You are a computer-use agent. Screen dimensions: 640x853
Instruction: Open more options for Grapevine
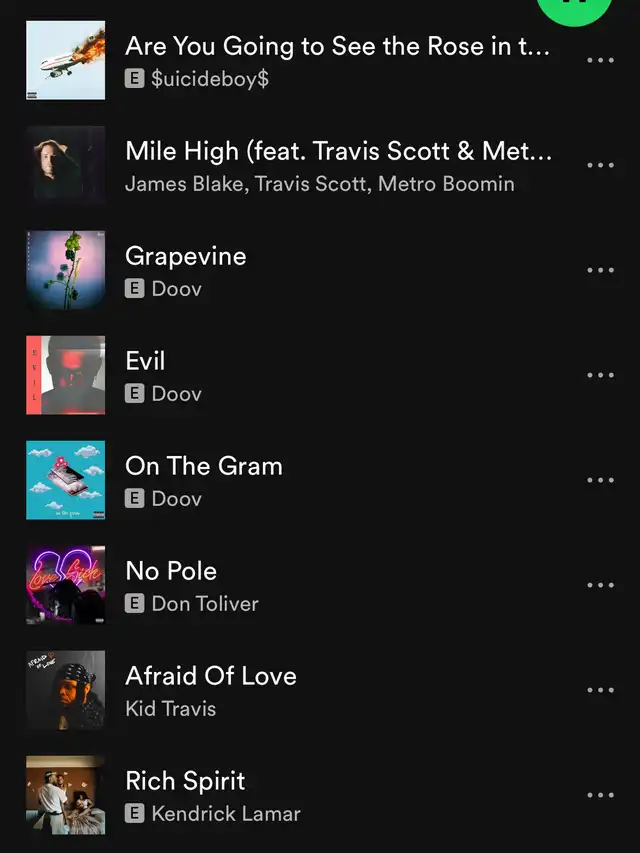point(600,271)
